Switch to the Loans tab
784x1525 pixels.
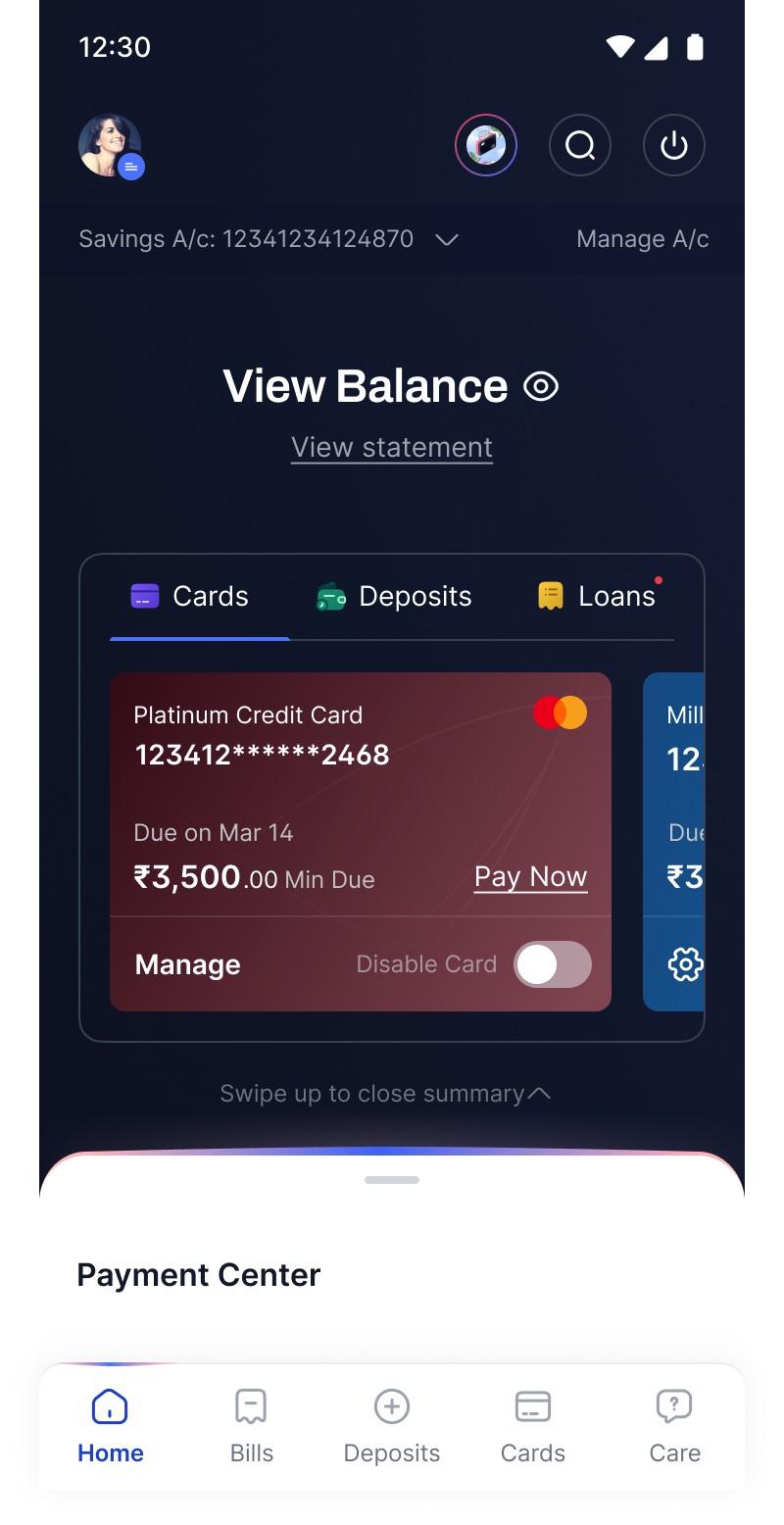597,596
